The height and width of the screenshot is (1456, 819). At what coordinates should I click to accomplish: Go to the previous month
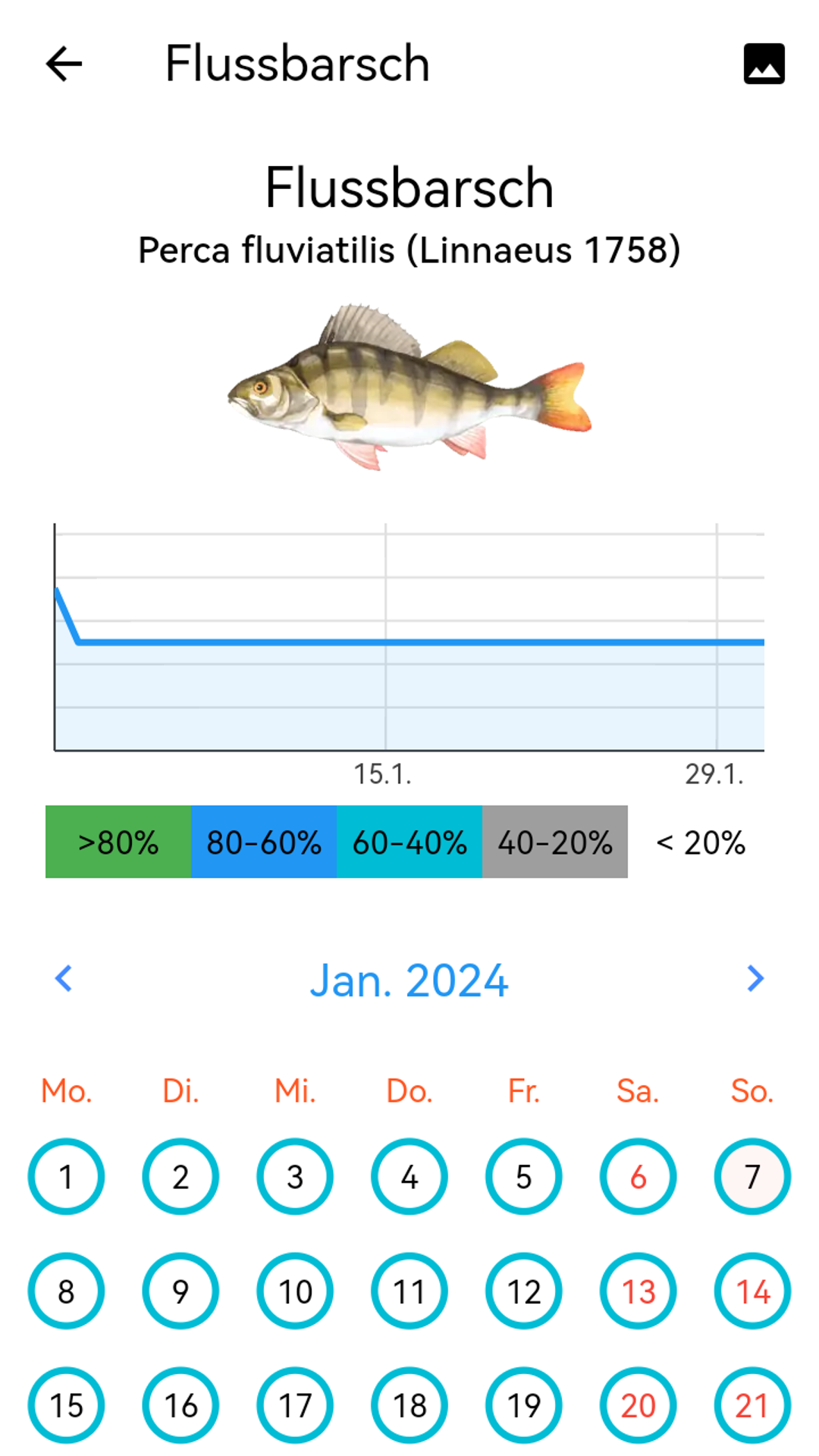click(64, 978)
